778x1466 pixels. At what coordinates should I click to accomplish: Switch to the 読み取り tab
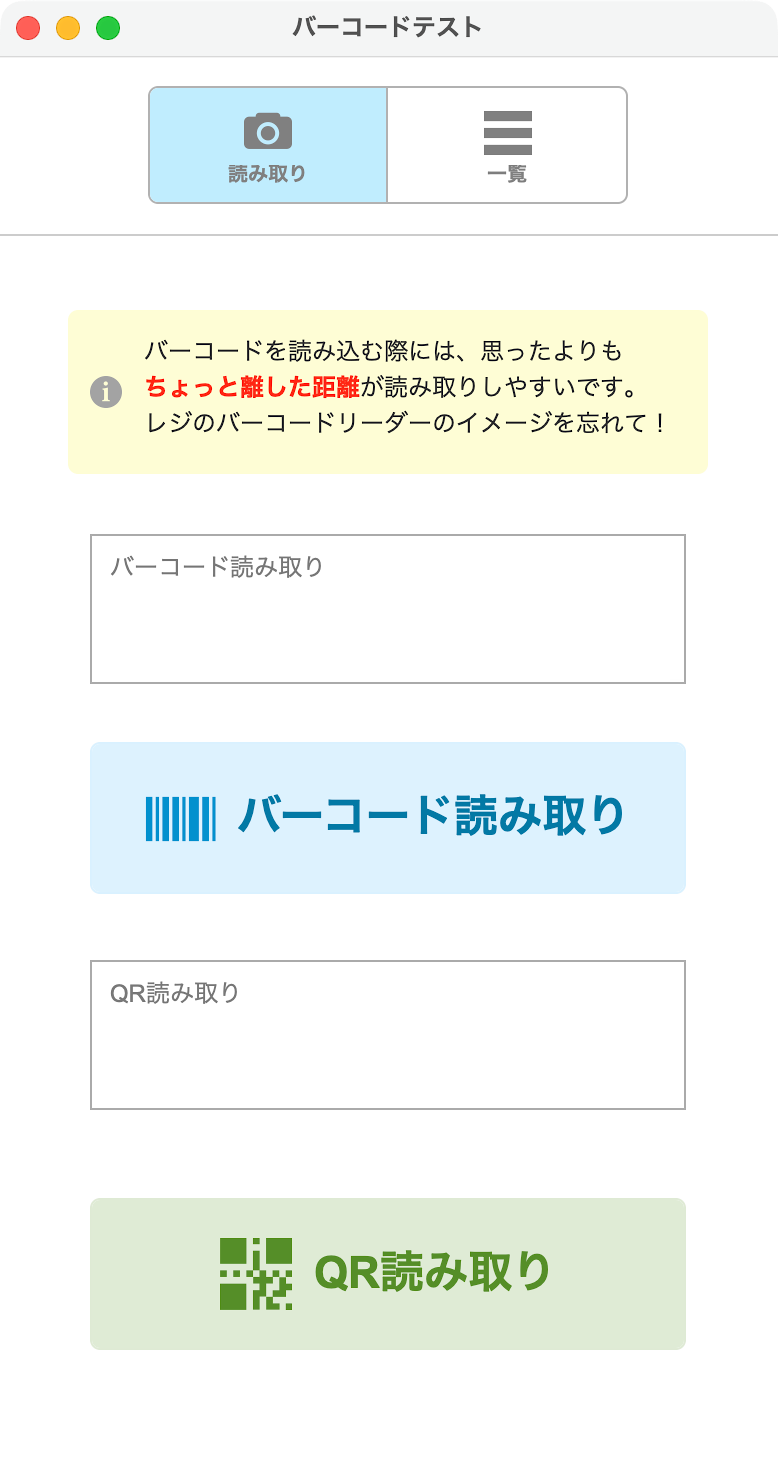[x=268, y=145]
